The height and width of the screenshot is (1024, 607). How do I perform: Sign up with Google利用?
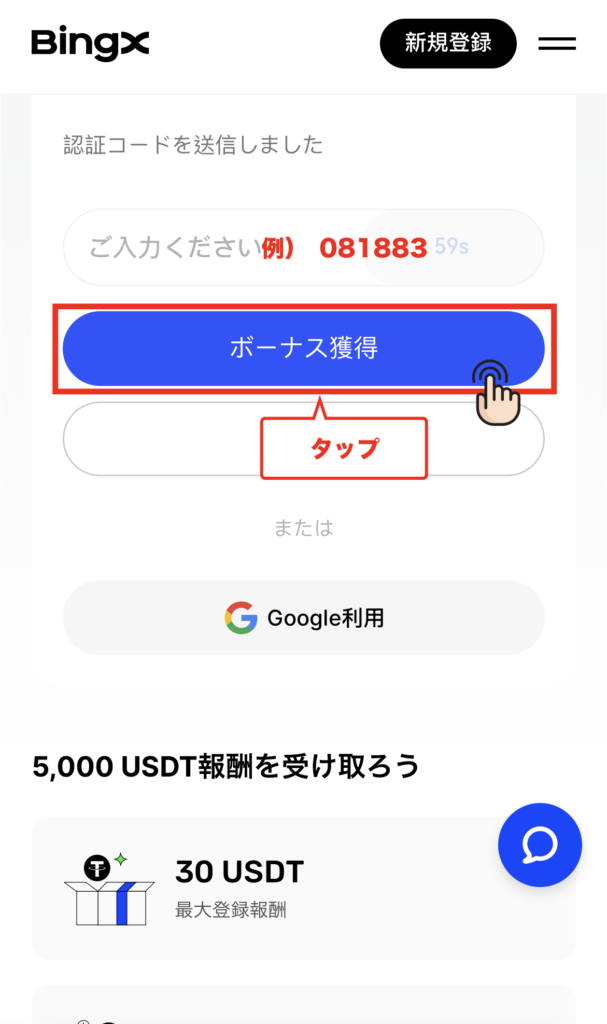click(x=303, y=618)
